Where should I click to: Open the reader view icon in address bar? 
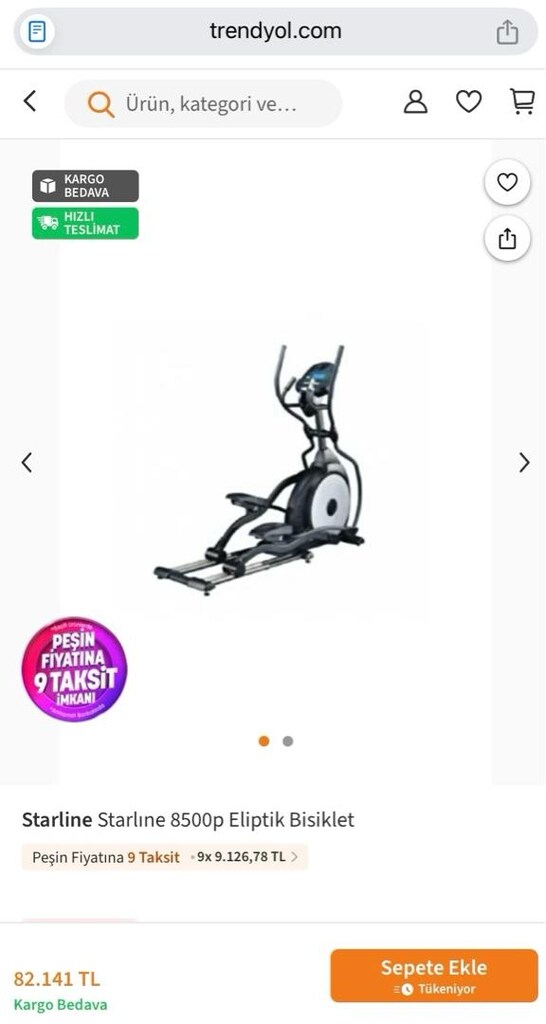37,31
